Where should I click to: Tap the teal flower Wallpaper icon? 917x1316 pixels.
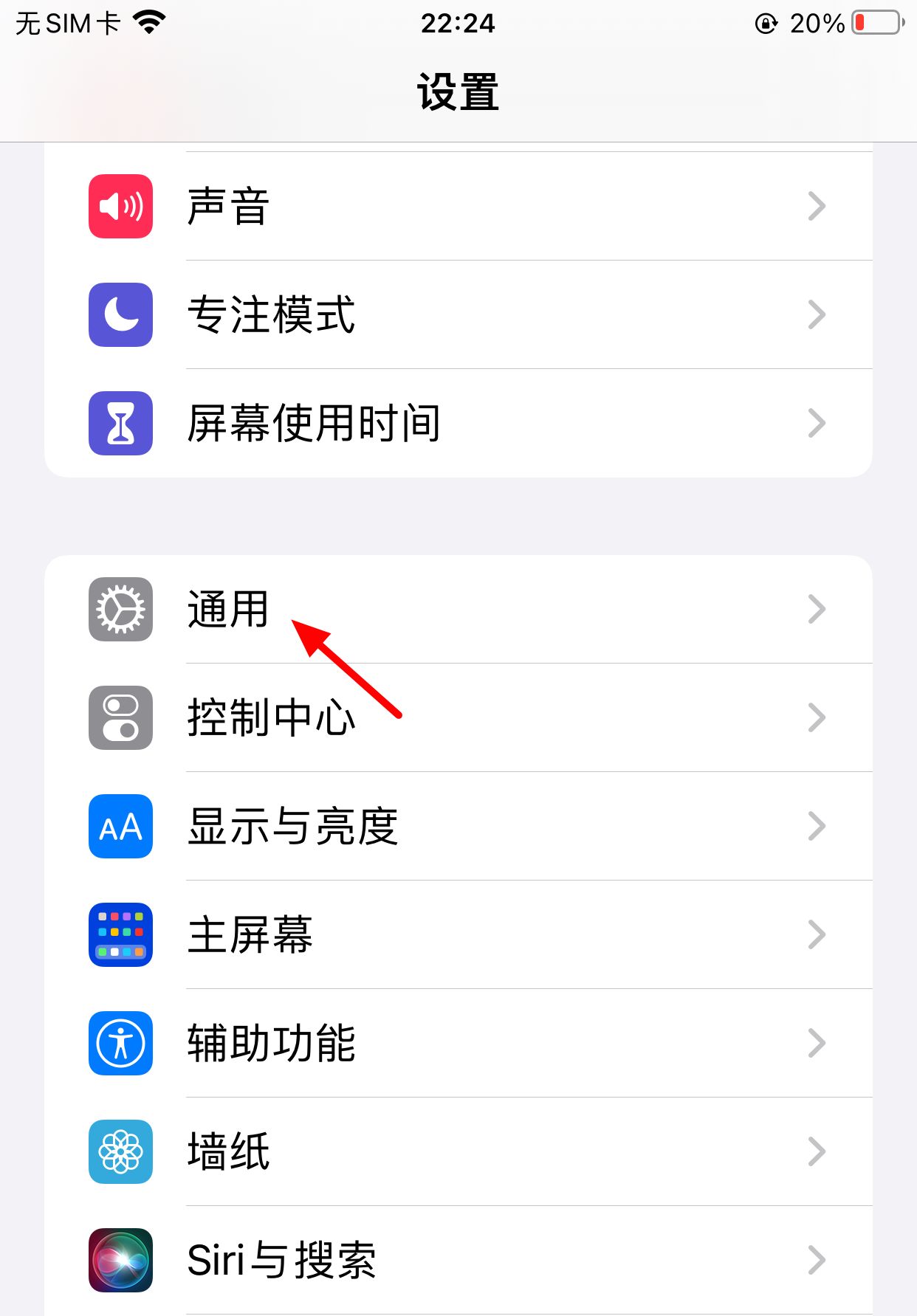(x=120, y=1151)
